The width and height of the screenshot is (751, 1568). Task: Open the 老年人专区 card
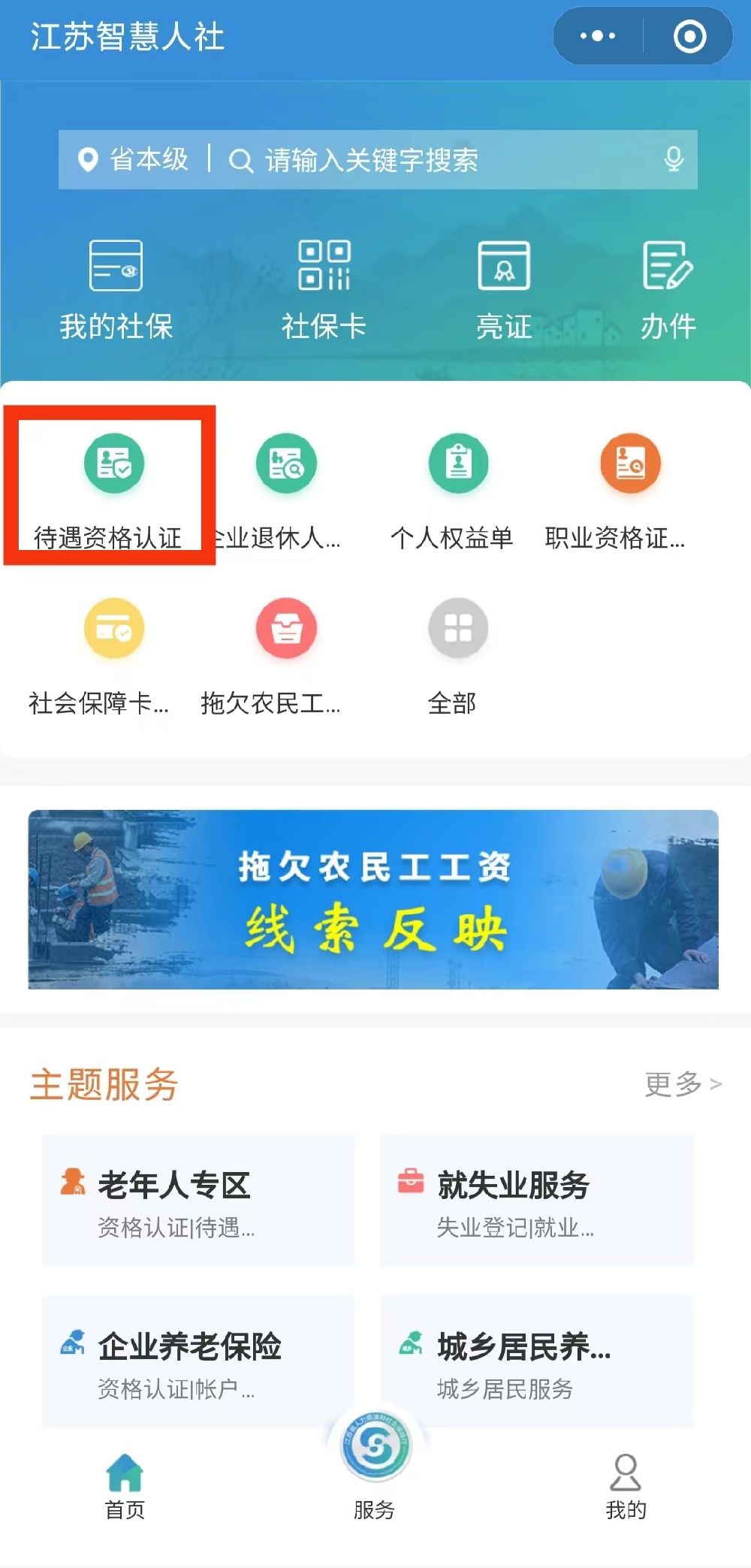click(x=198, y=1200)
